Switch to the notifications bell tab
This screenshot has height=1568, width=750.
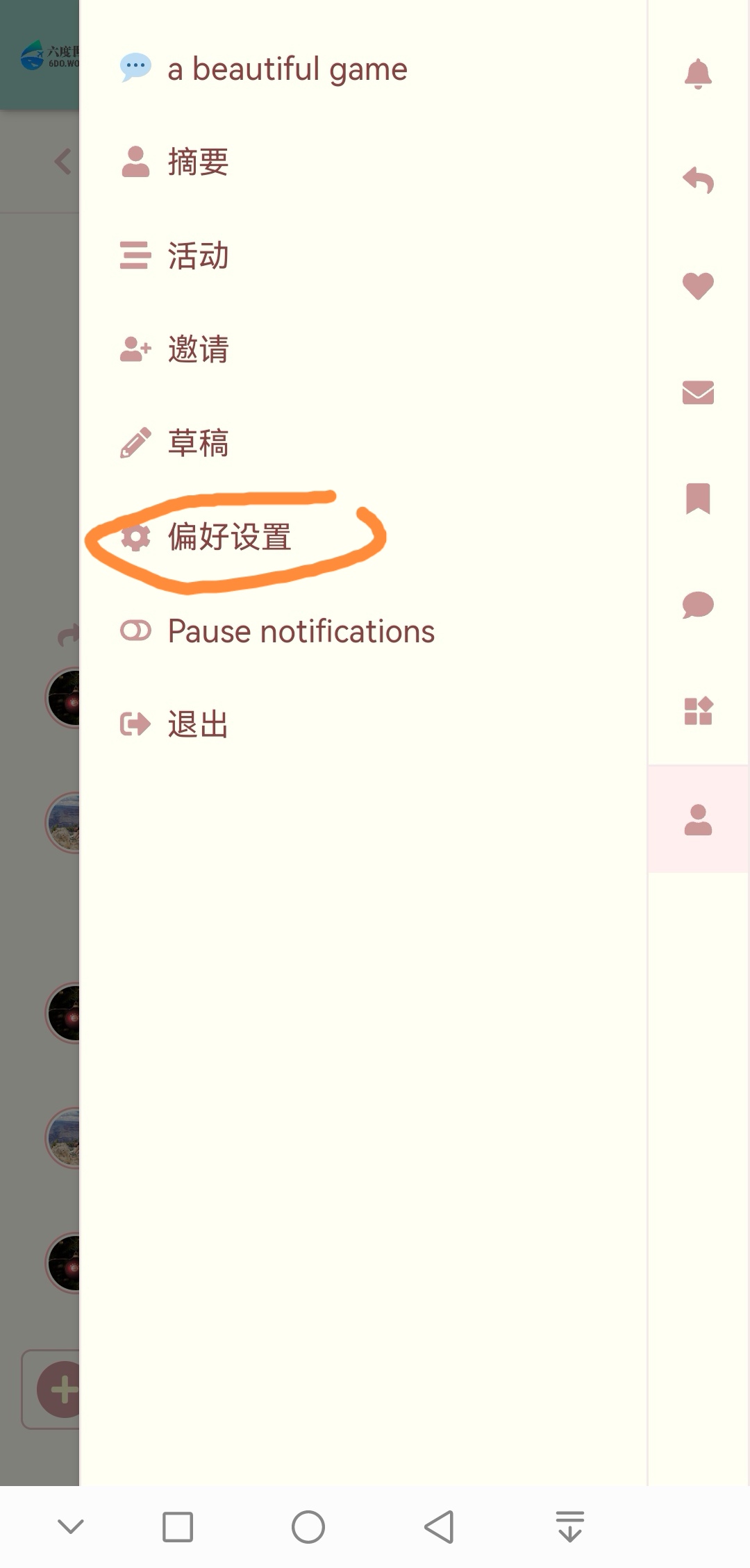(699, 74)
